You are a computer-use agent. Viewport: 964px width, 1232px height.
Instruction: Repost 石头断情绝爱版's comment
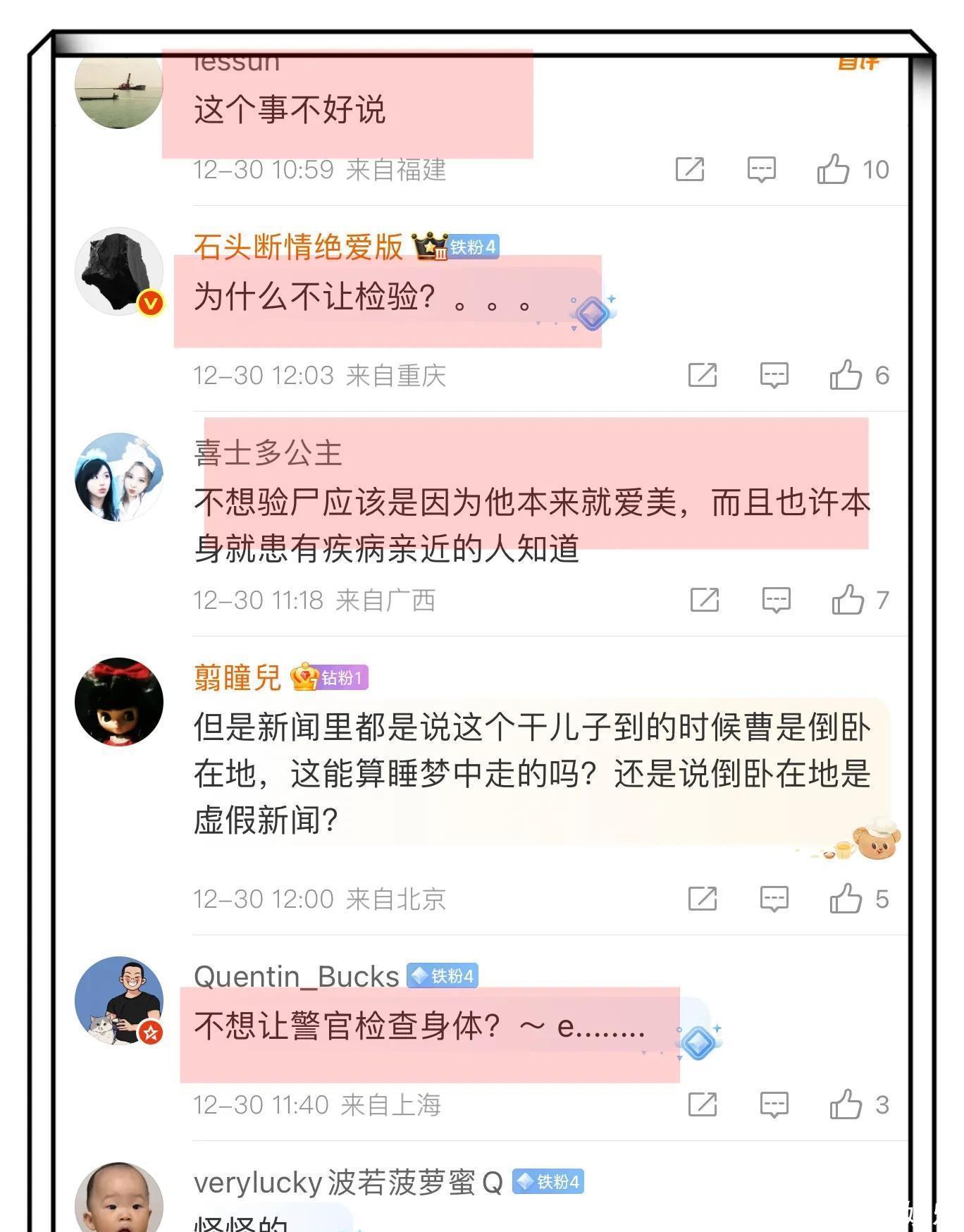(703, 376)
